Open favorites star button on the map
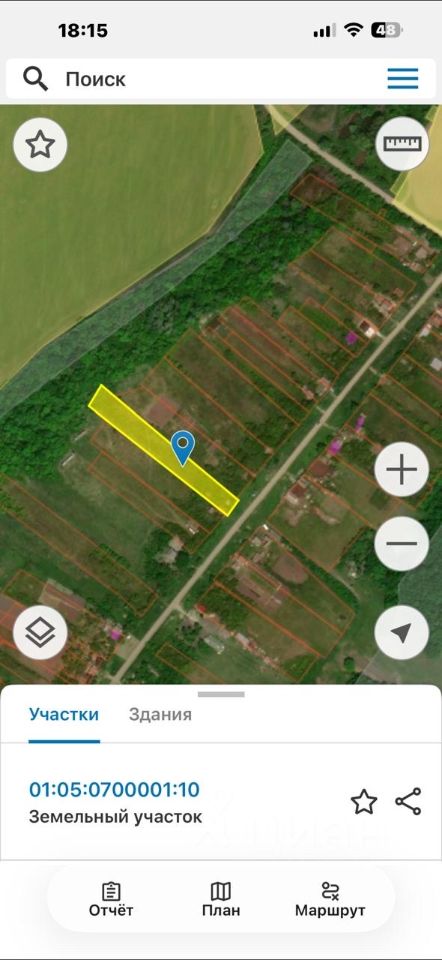The width and height of the screenshot is (442, 960). (40, 144)
